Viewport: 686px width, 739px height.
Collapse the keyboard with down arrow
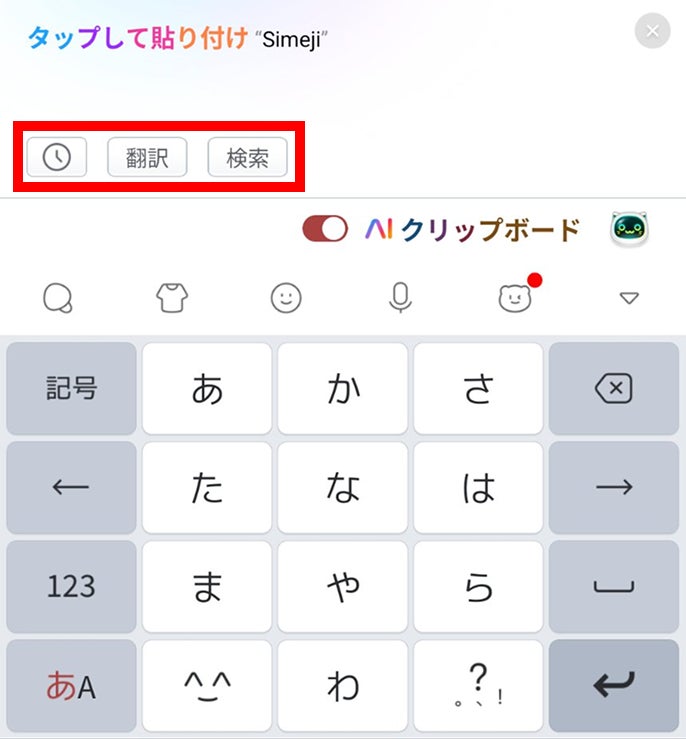tap(629, 297)
